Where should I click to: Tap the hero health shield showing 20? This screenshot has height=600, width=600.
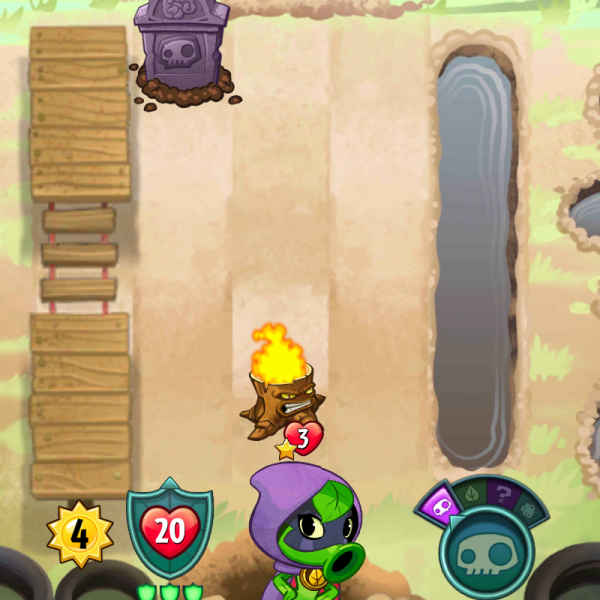click(x=170, y=529)
